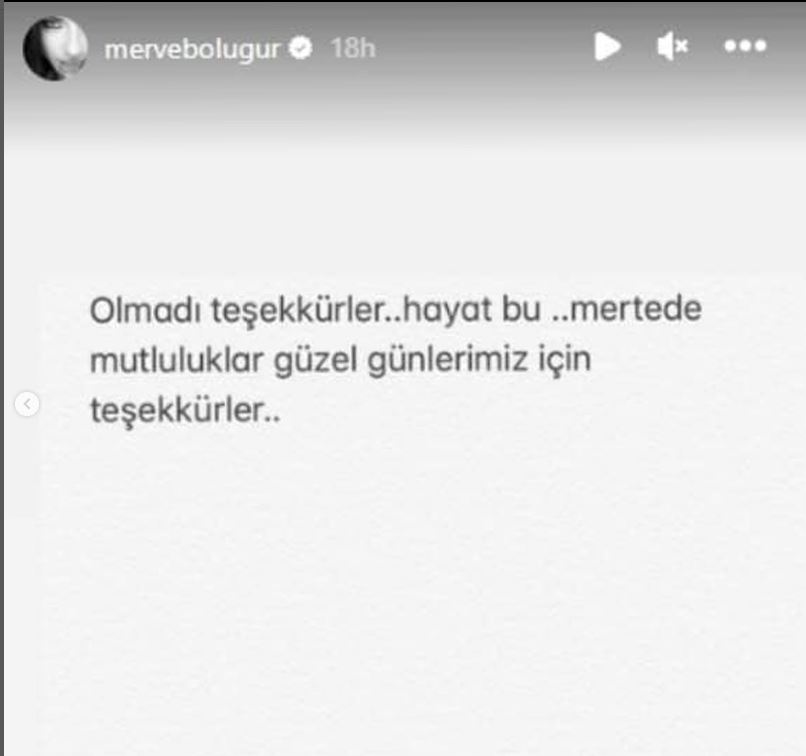Unmute the story sound
This screenshot has width=806, height=756.
pos(672,46)
